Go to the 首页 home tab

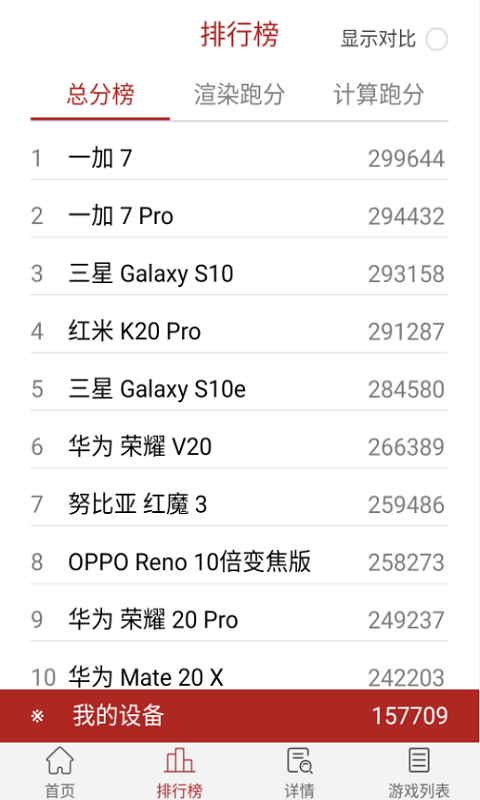[60, 771]
